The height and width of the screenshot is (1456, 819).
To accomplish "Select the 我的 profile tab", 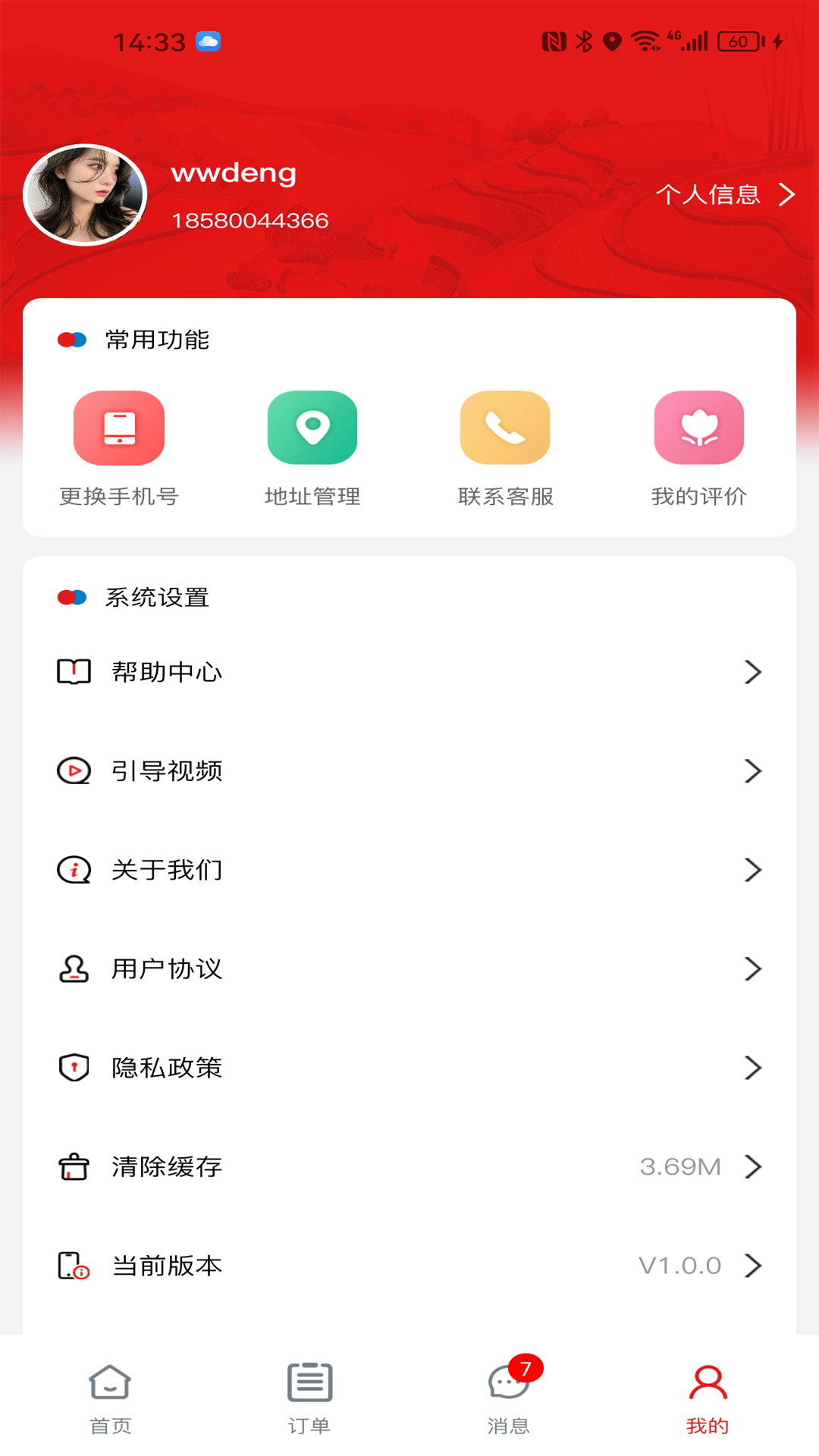I will [708, 1399].
